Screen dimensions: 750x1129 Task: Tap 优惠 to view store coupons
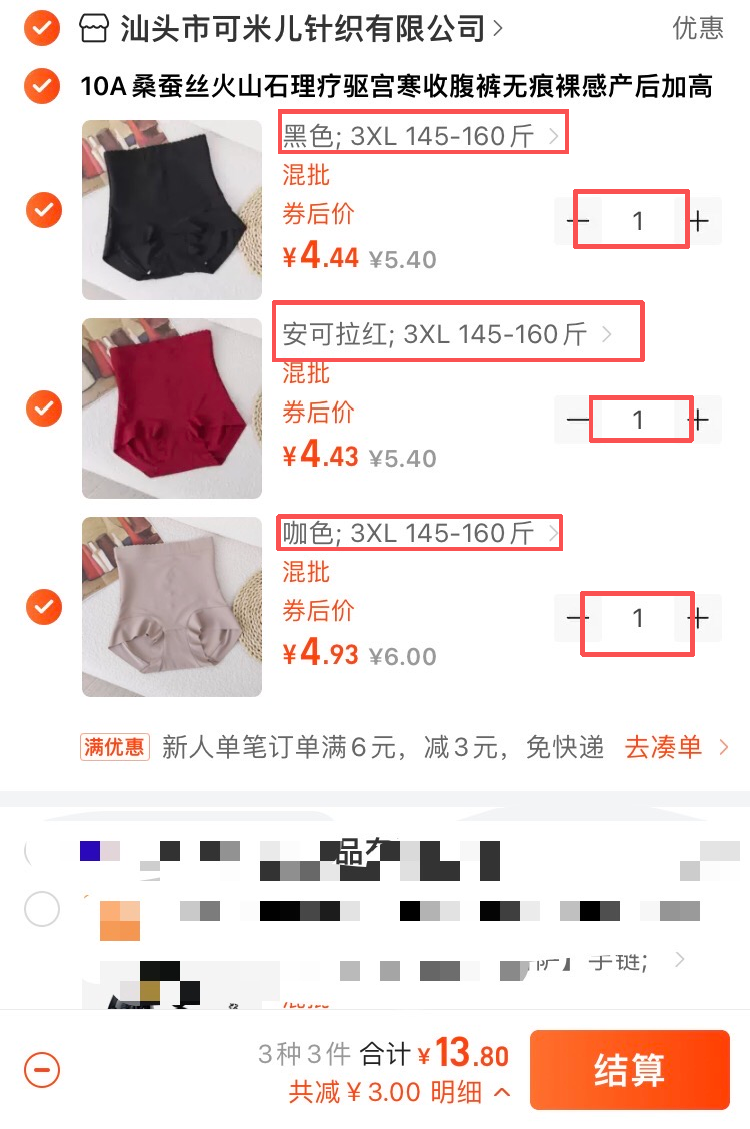point(697,28)
